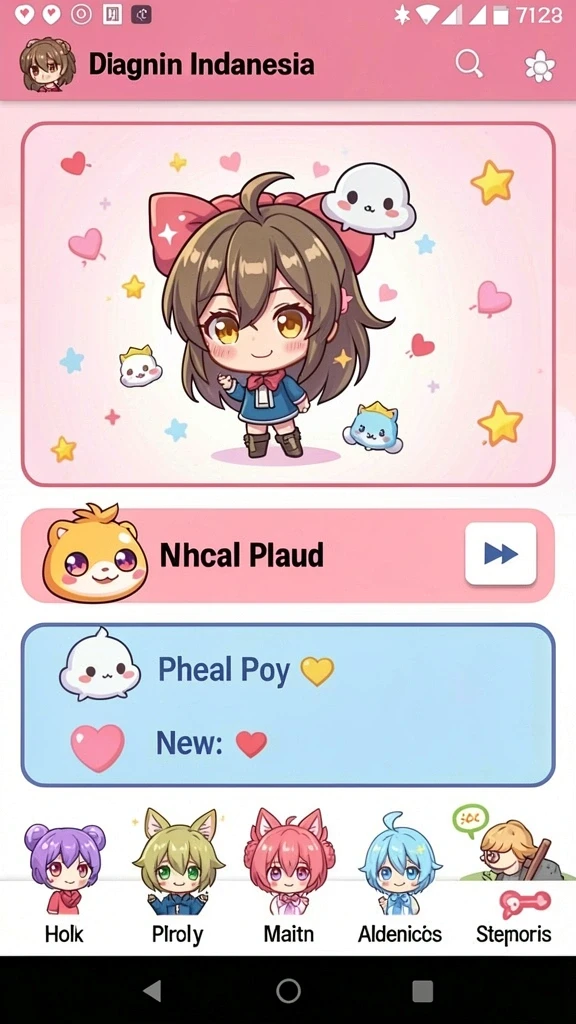Tap fast-forward button on Nhcal Plaud
Image resolution: width=576 pixels, height=1024 pixels.
(501, 554)
